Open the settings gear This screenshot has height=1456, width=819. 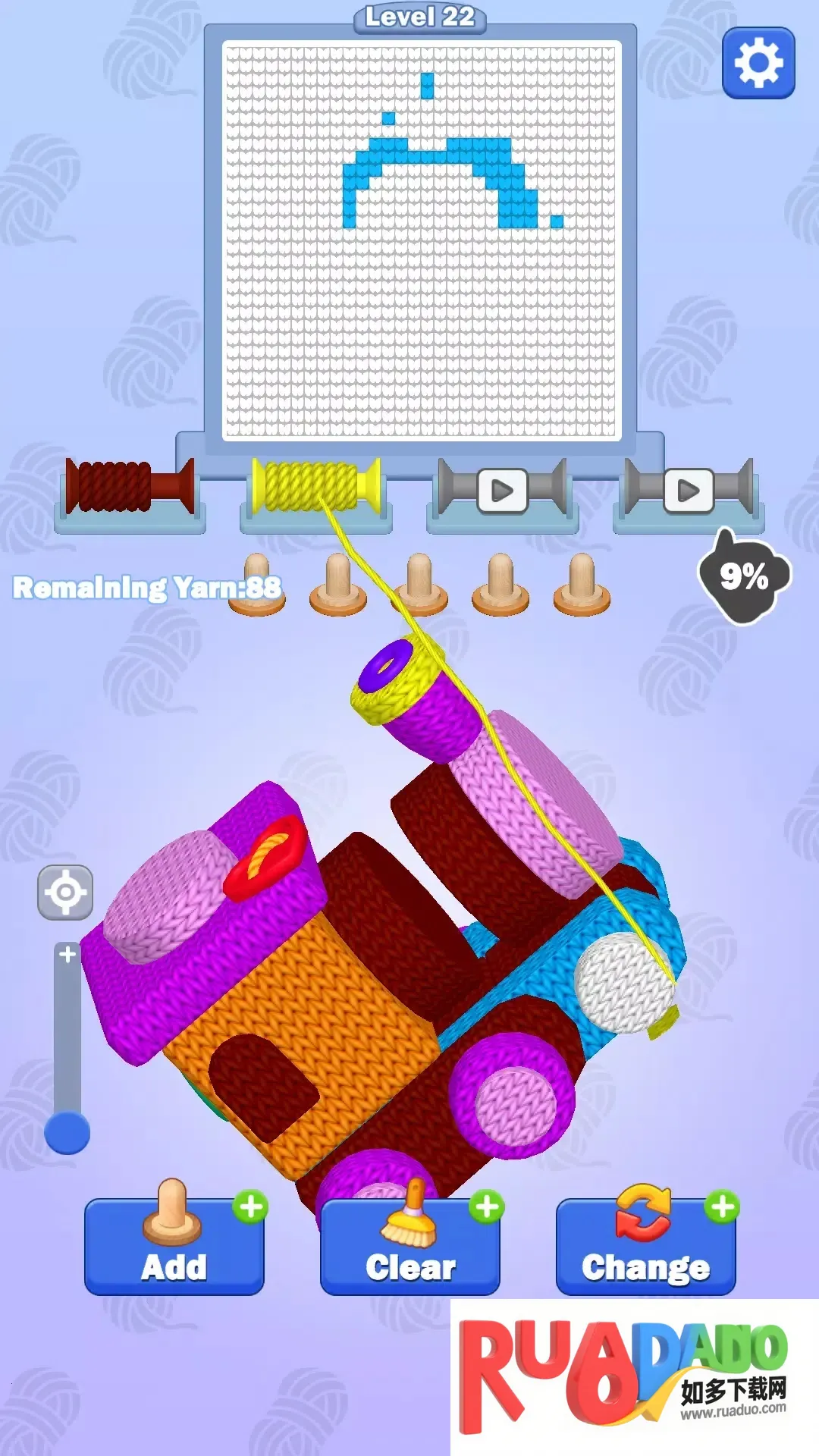click(758, 63)
